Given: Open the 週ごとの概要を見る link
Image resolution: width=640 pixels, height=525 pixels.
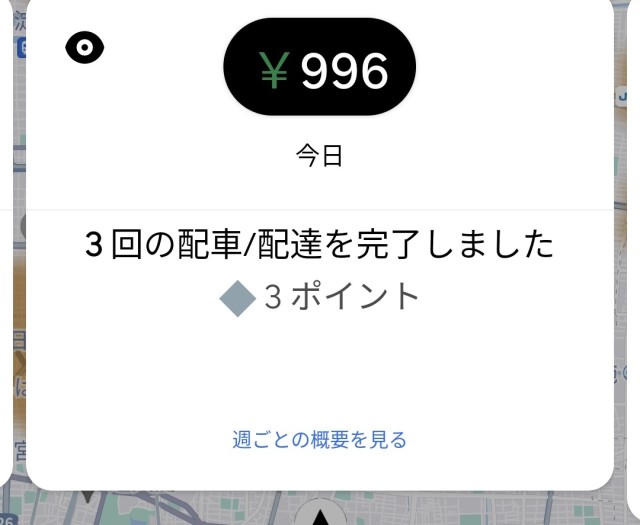Looking at the screenshot, I should click(319, 440).
